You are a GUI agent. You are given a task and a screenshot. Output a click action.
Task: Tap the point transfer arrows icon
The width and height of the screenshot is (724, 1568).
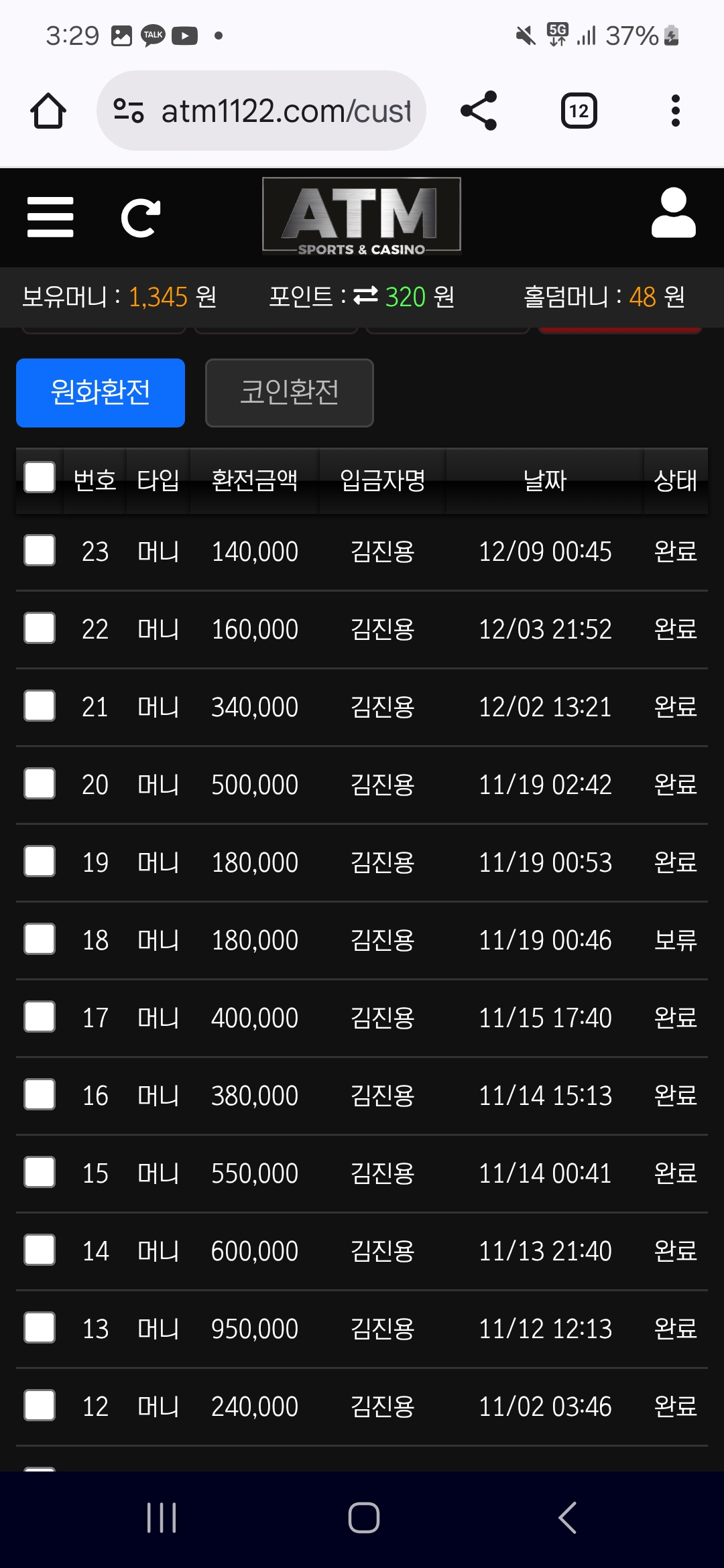pyautogui.click(x=365, y=296)
